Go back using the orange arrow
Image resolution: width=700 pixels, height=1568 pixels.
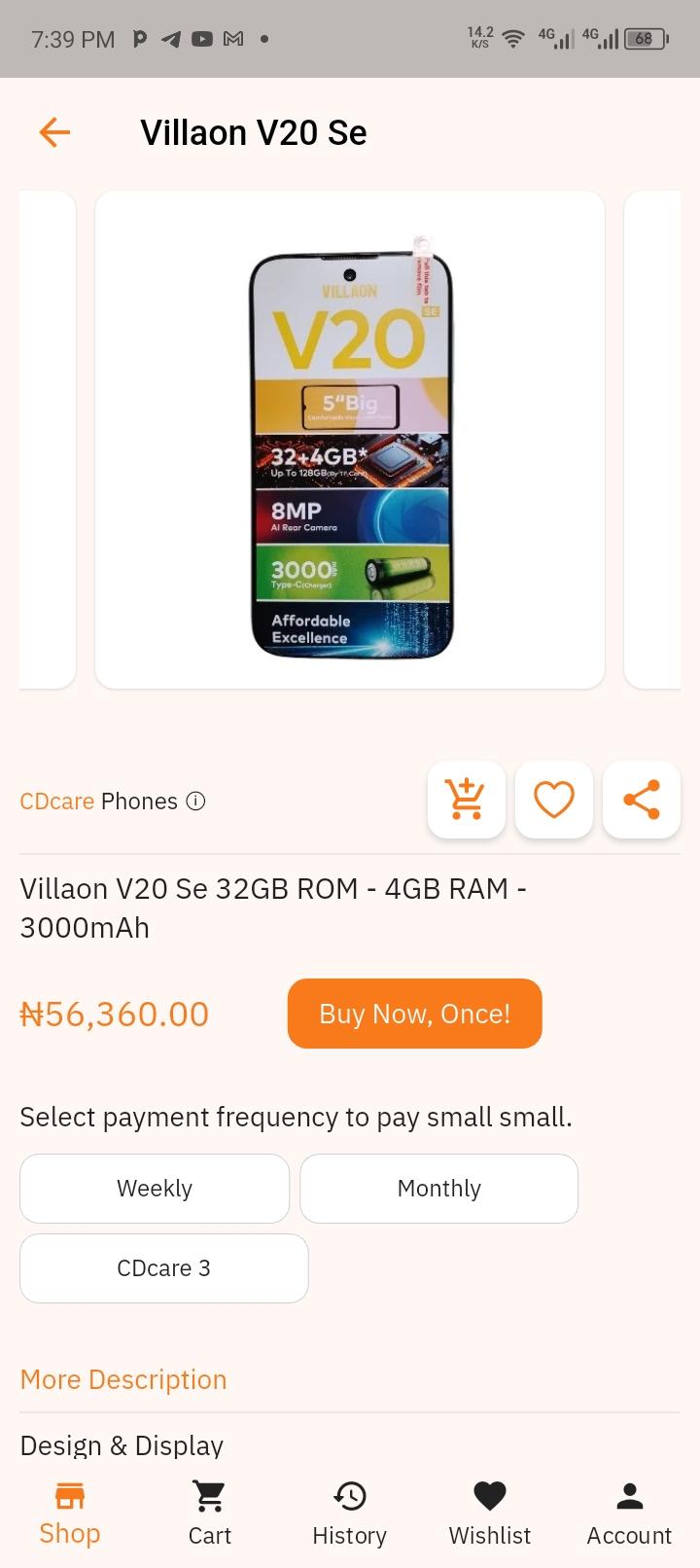(55, 132)
